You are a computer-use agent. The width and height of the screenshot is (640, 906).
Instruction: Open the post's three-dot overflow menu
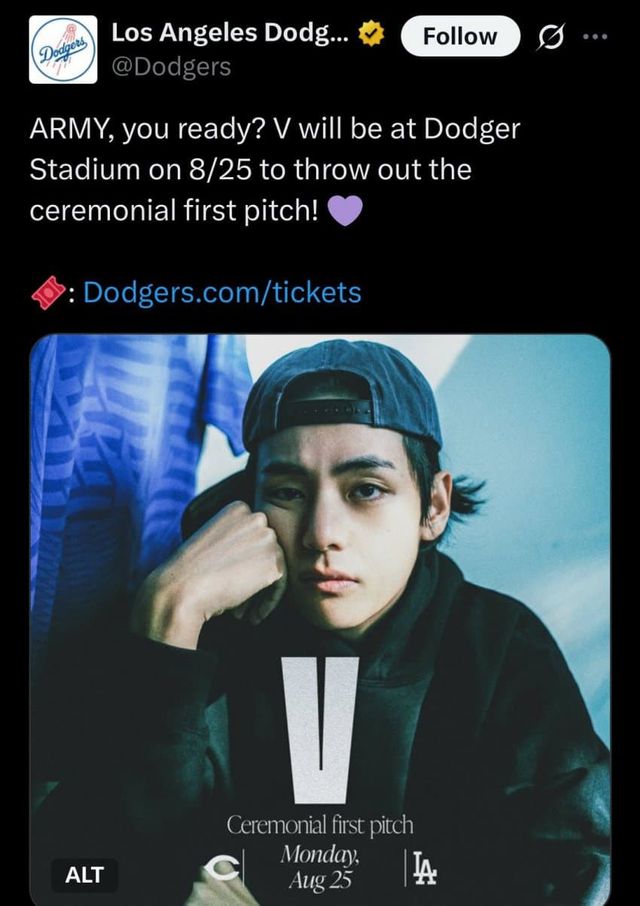coord(594,36)
